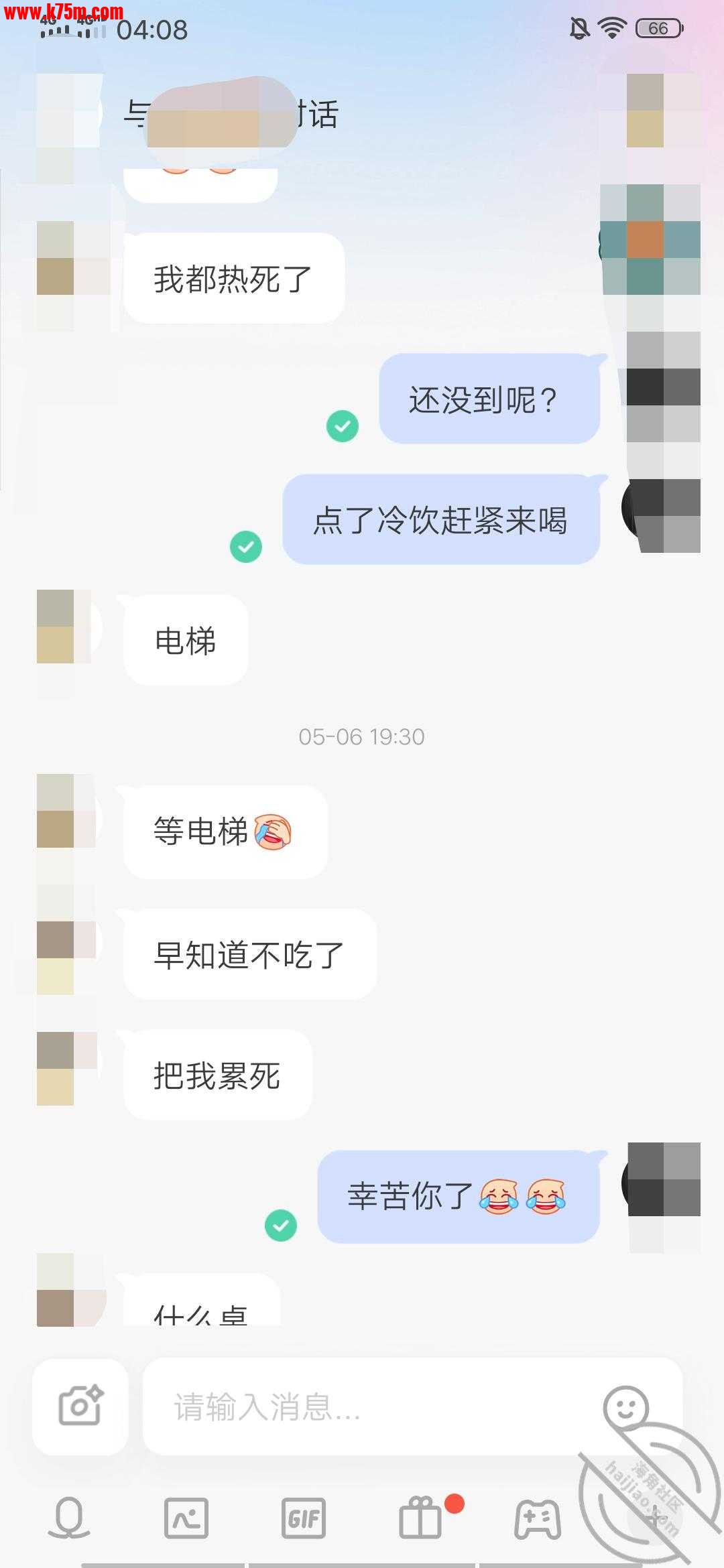Open the GIF picker
The width and height of the screenshot is (724, 1568).
[303, 1518]
